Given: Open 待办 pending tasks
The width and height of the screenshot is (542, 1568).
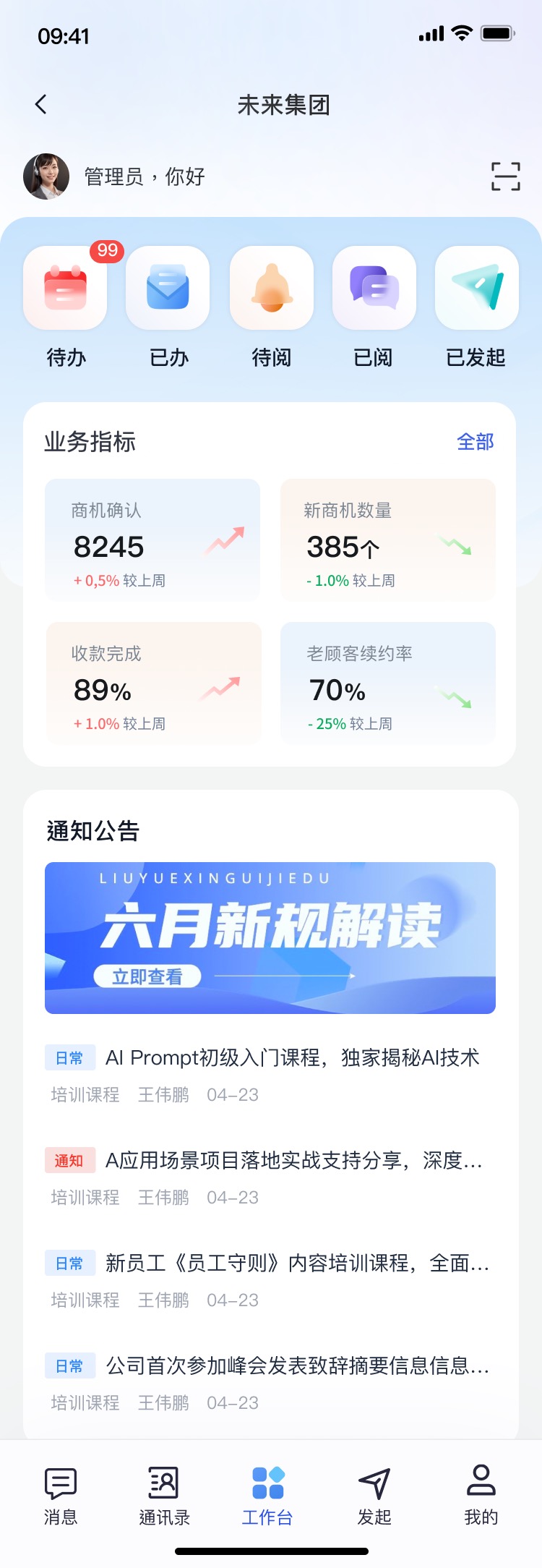Looking at the screenshot, I should click(66, 289).
